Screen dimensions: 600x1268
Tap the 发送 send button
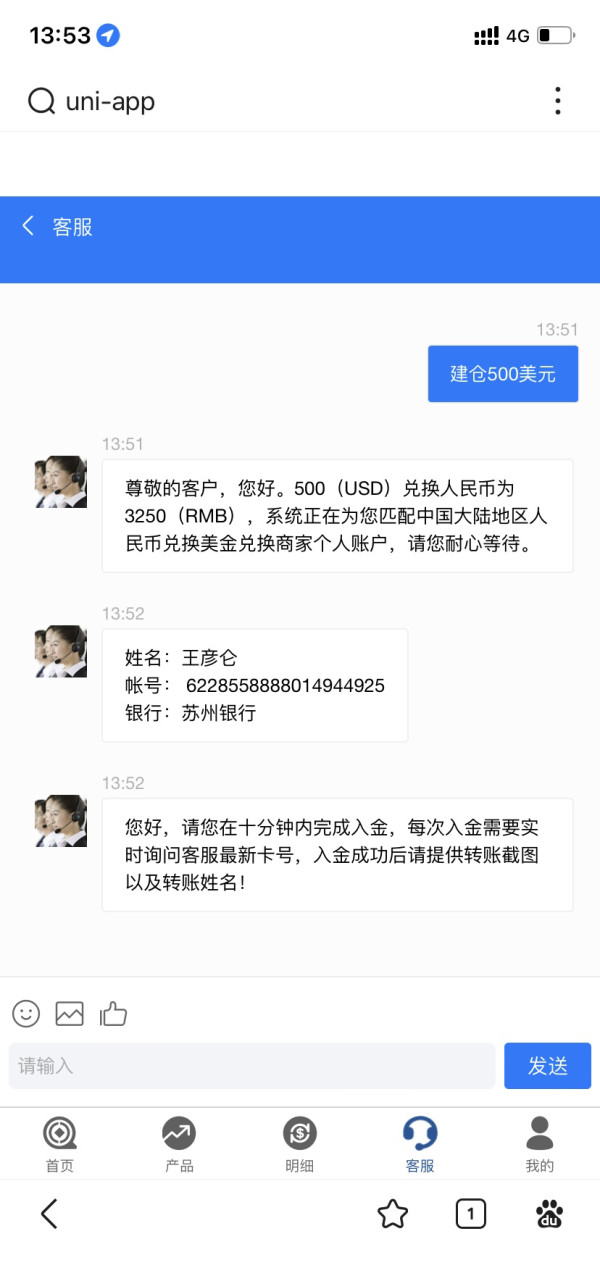tap(547, 1066)
